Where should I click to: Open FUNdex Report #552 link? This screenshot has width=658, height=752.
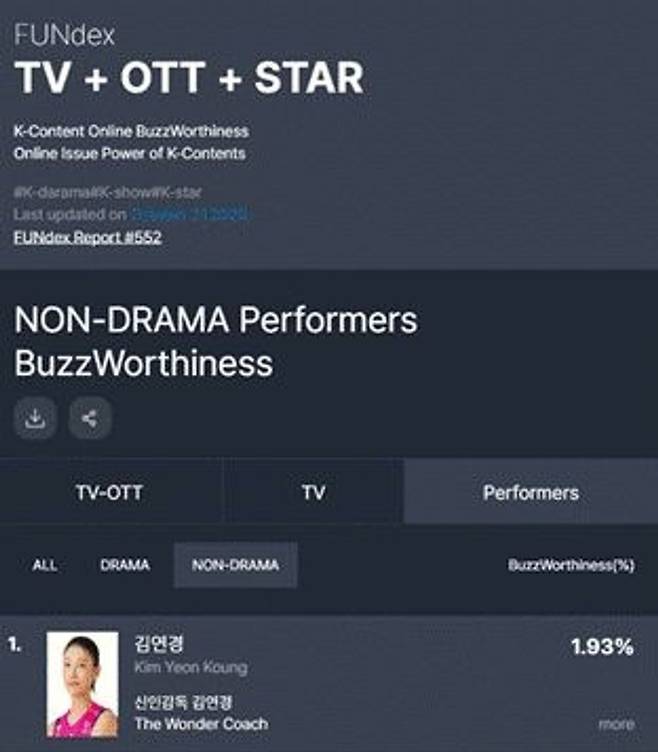tap(88, 238)
